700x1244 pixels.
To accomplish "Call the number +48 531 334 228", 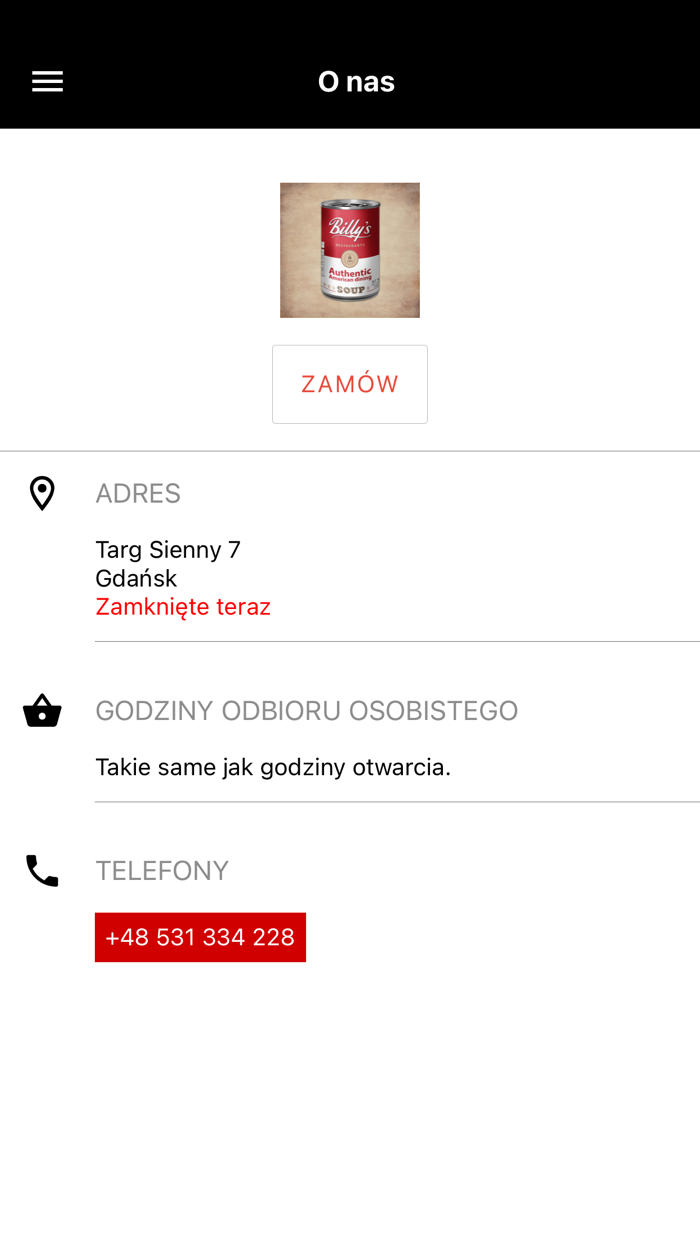I will 200,937.
